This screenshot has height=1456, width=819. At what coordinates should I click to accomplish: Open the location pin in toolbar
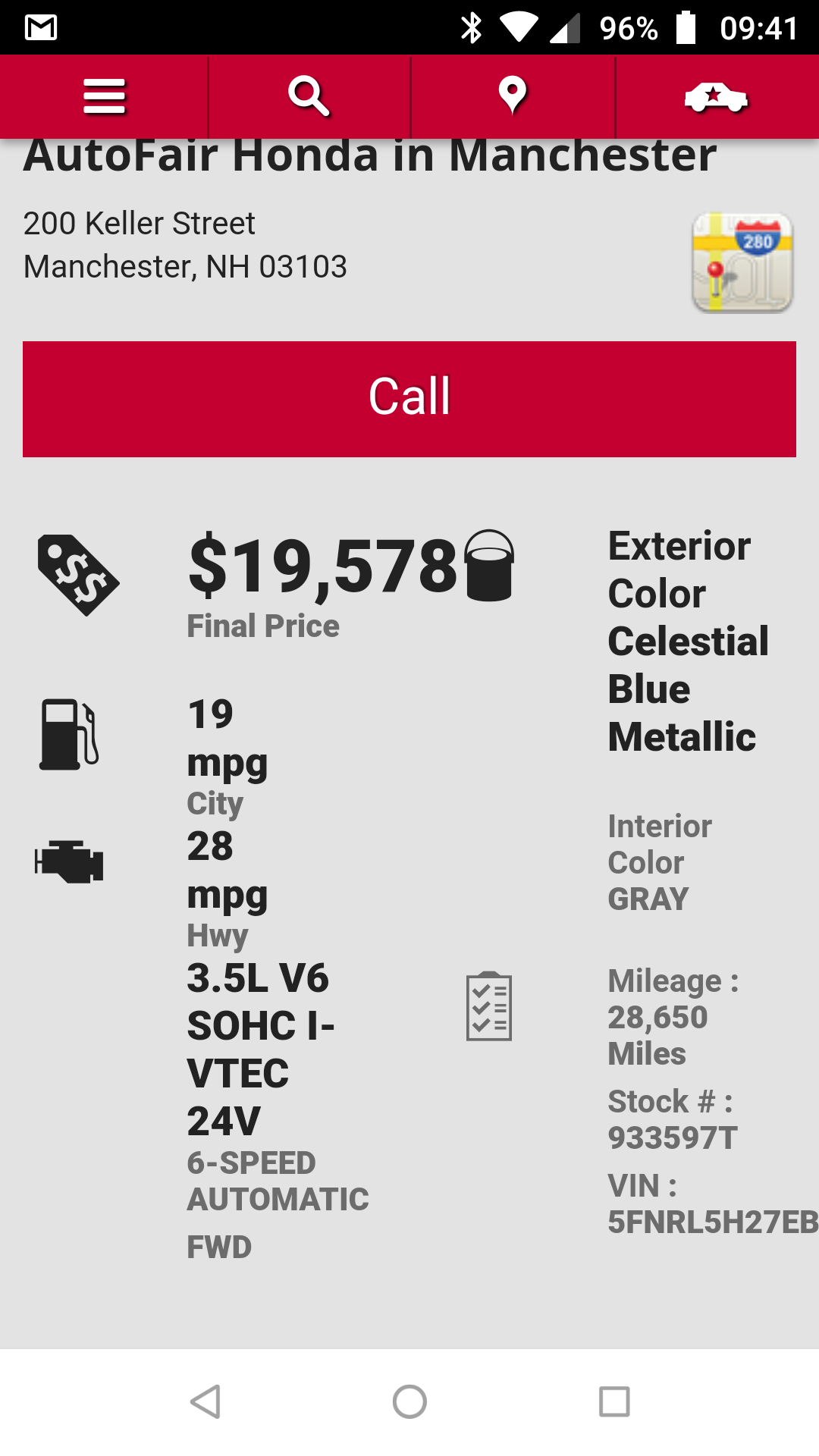[x=513, y=96]
